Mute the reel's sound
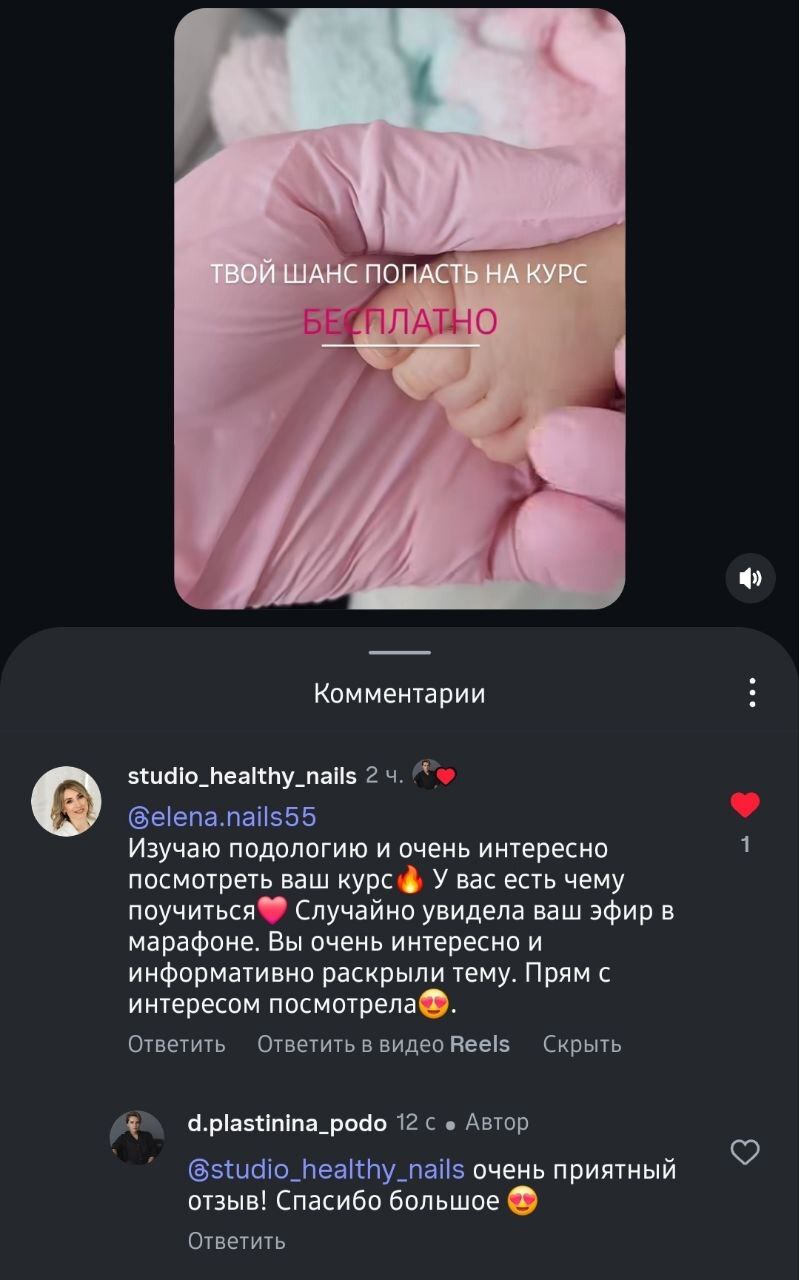The height and width of the screenshot is (1280, 799). (x=750, y=577)
